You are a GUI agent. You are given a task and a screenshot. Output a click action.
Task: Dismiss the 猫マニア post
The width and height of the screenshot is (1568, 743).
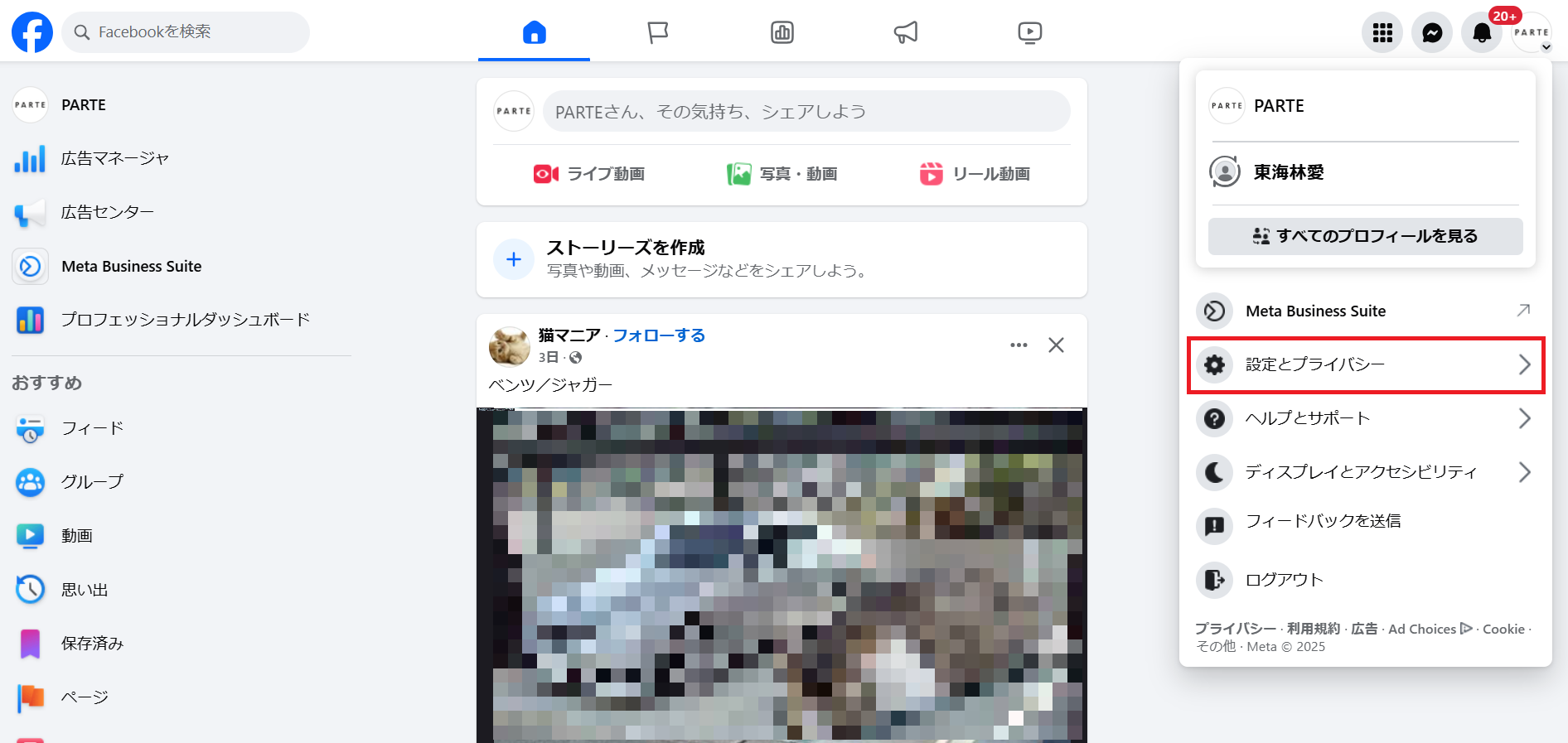(1056, 345)
